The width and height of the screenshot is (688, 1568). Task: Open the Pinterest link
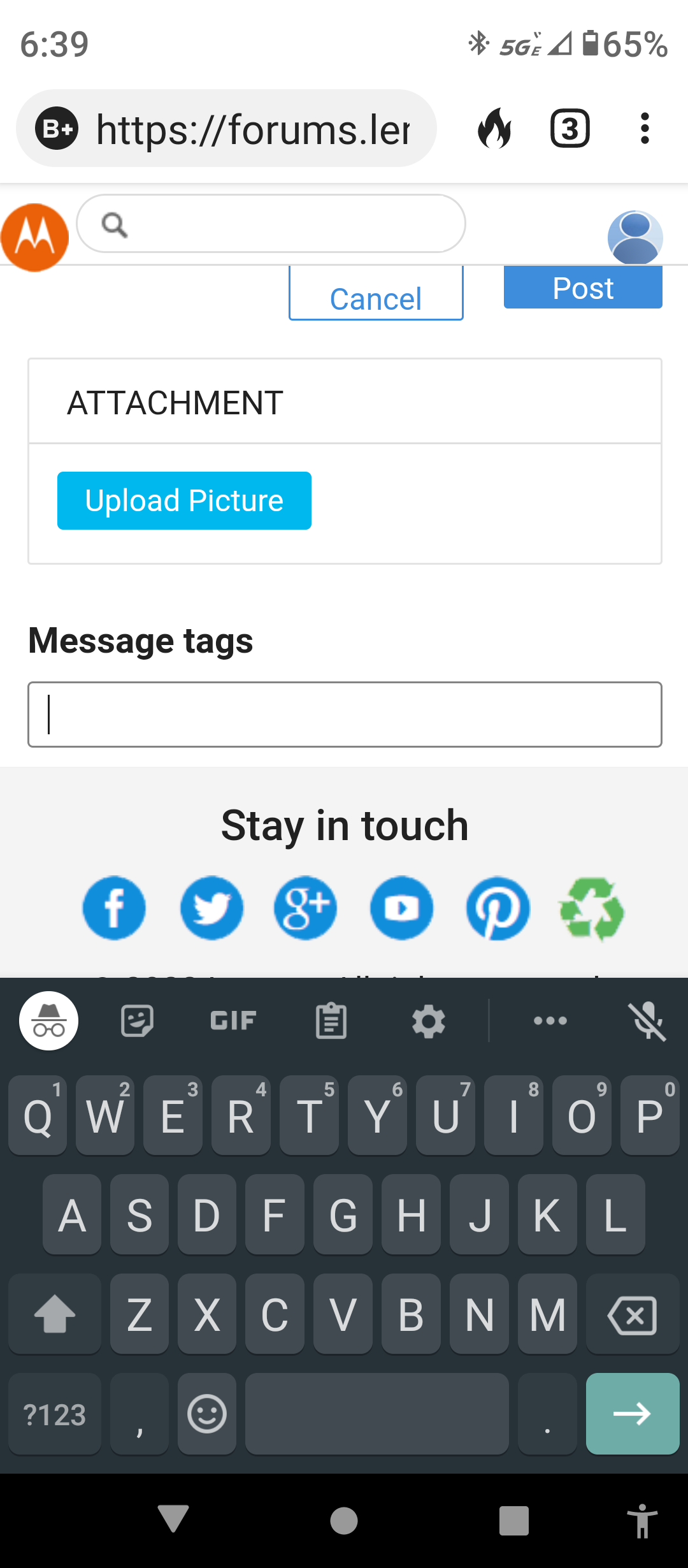[498, 908]
